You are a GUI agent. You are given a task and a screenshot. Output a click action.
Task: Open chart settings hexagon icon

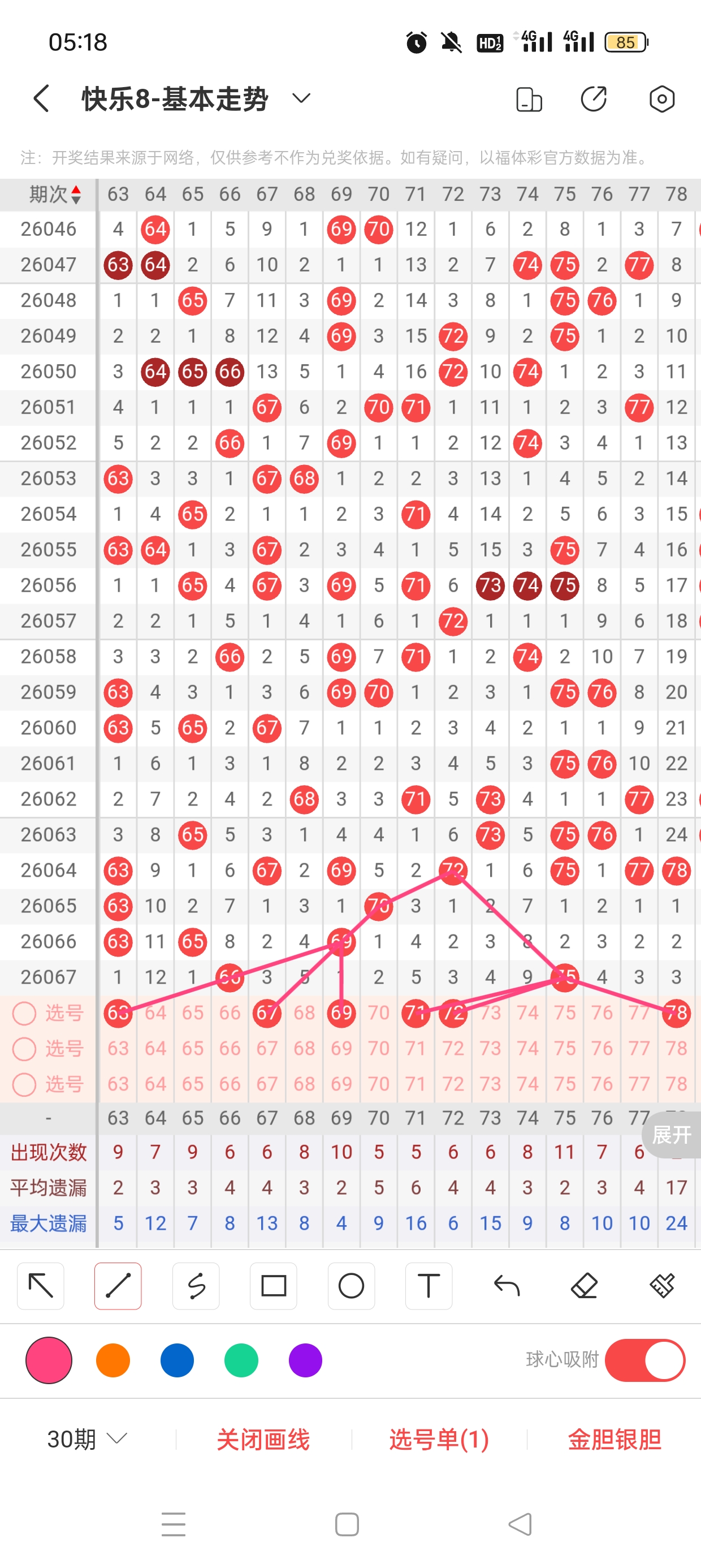click(x=661, y=99)
